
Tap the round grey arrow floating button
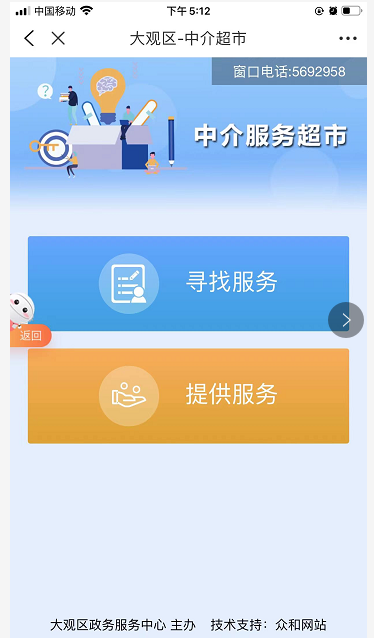[346, 320]
